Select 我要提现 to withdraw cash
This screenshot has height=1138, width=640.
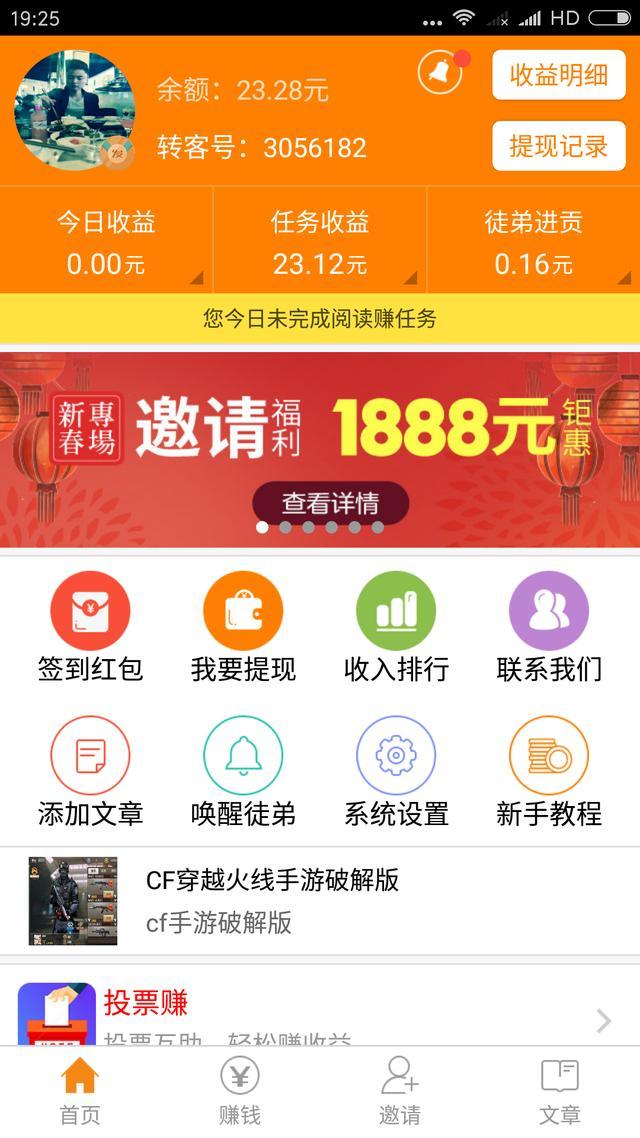[x=243, y=627]
